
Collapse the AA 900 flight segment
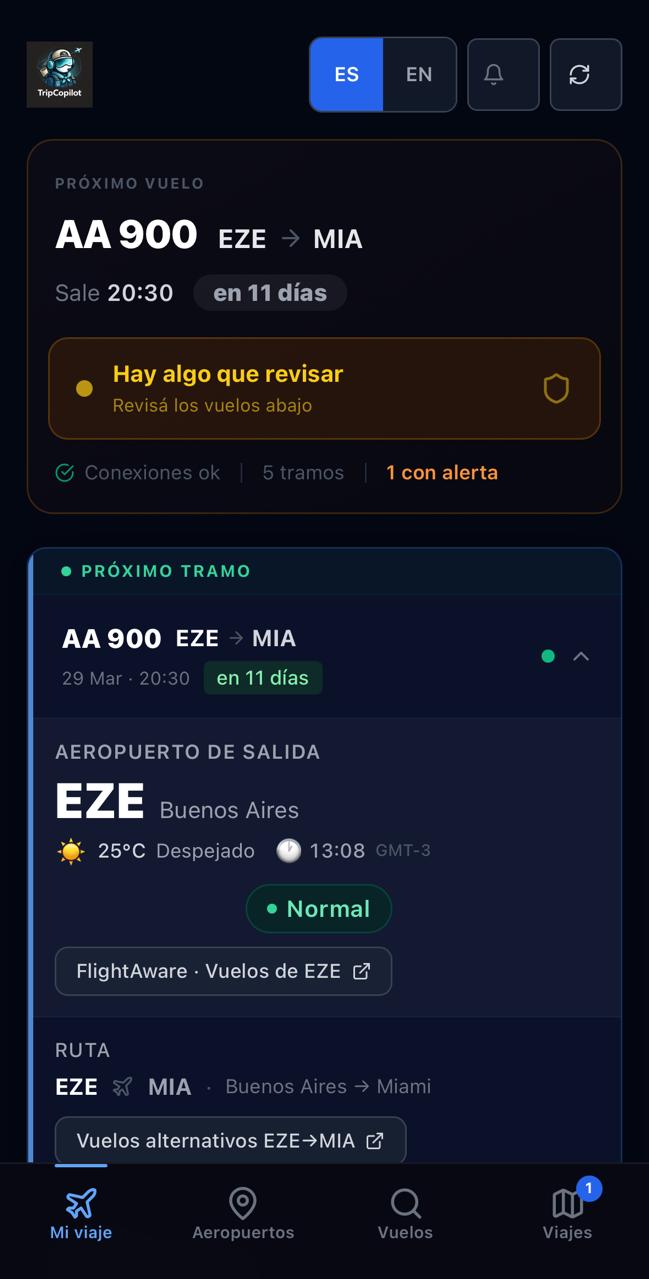point(581,657)
